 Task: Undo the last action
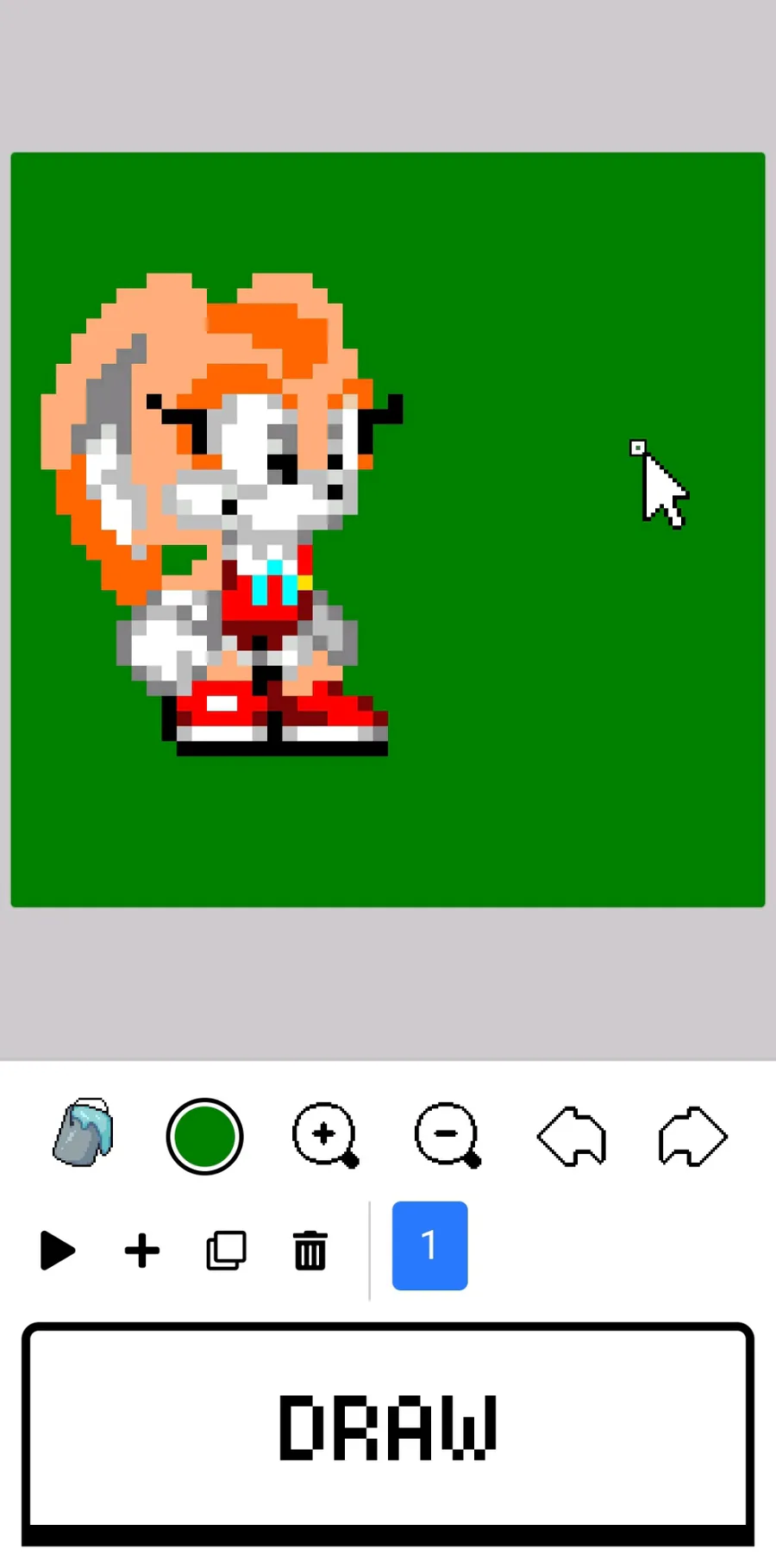(572, 1138)
